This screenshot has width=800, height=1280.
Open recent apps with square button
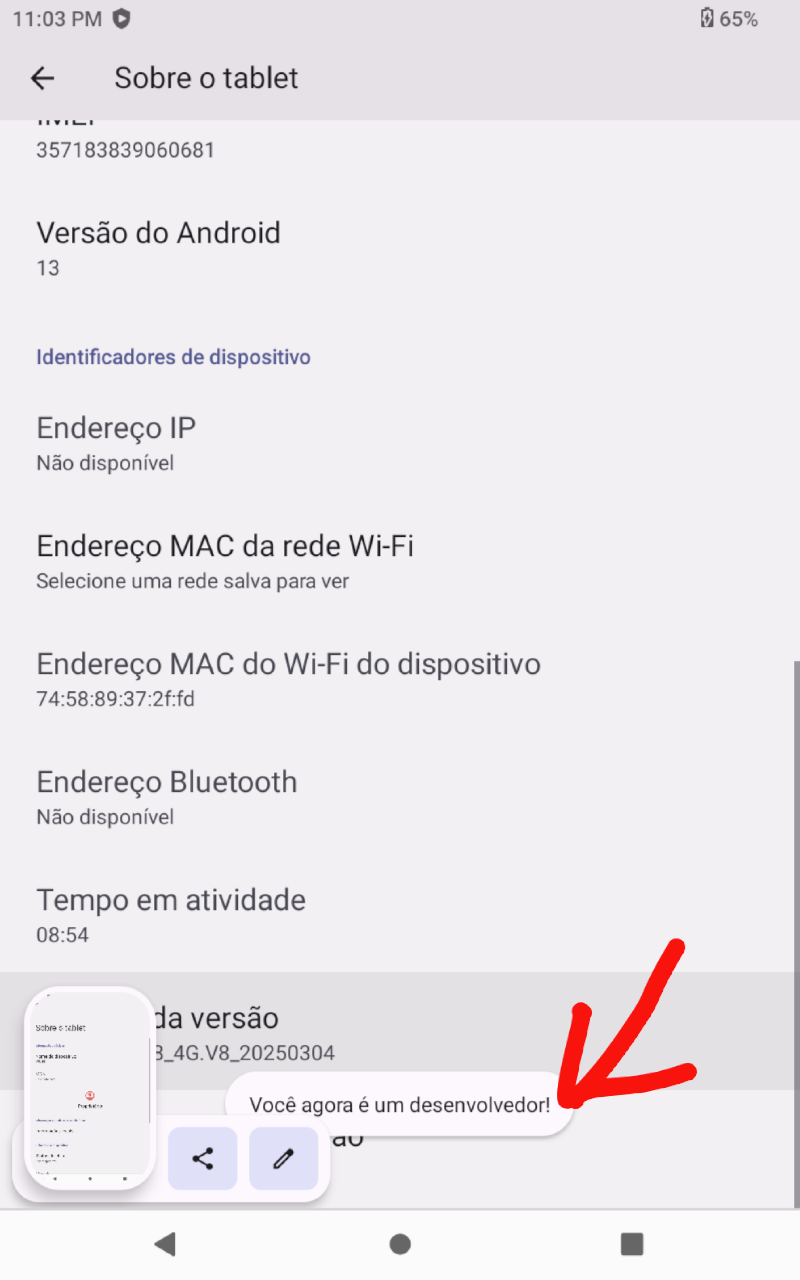(x=632, y=1244)
